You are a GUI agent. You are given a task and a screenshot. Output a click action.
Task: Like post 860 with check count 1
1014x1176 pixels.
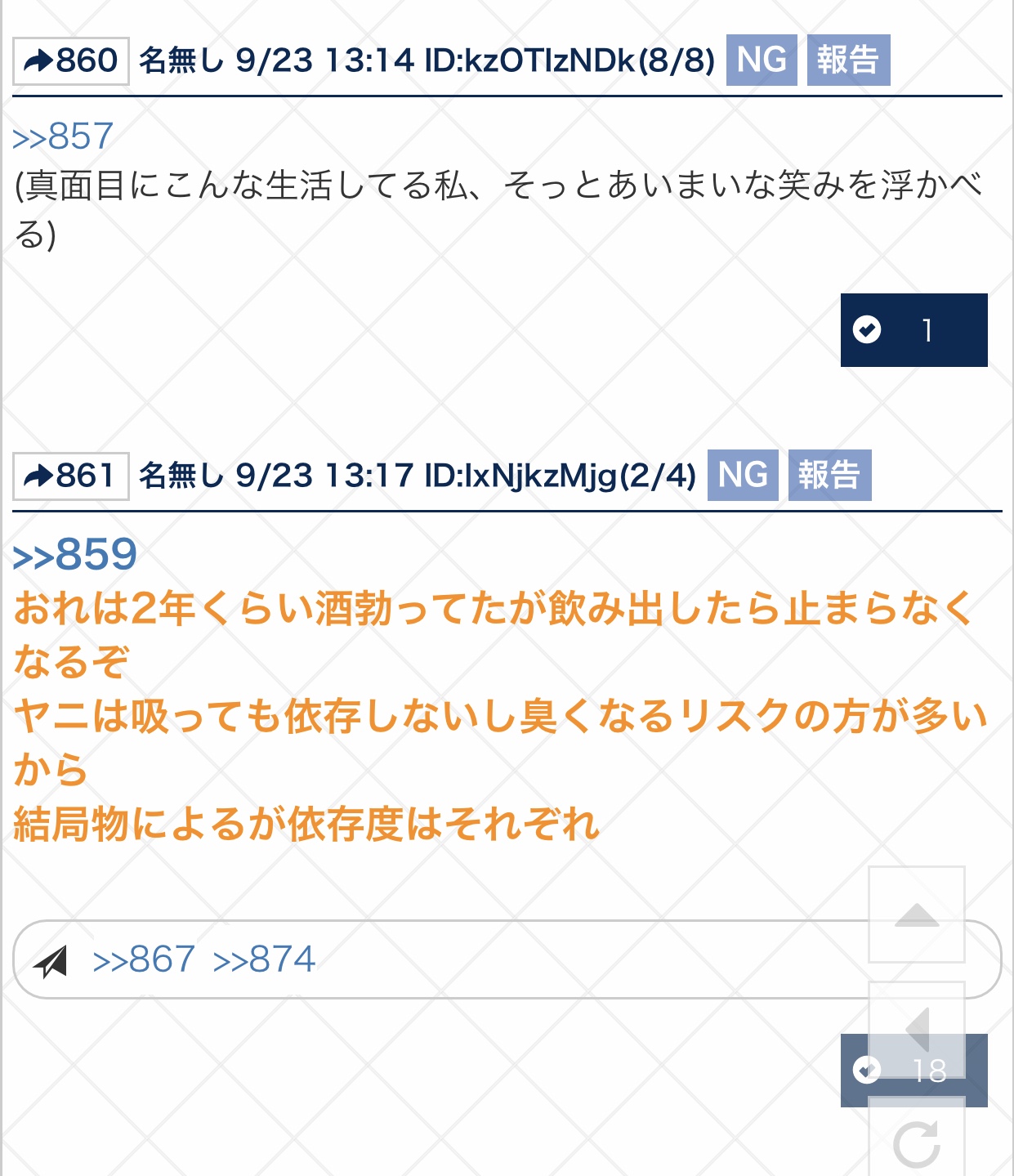click(913, 330)
